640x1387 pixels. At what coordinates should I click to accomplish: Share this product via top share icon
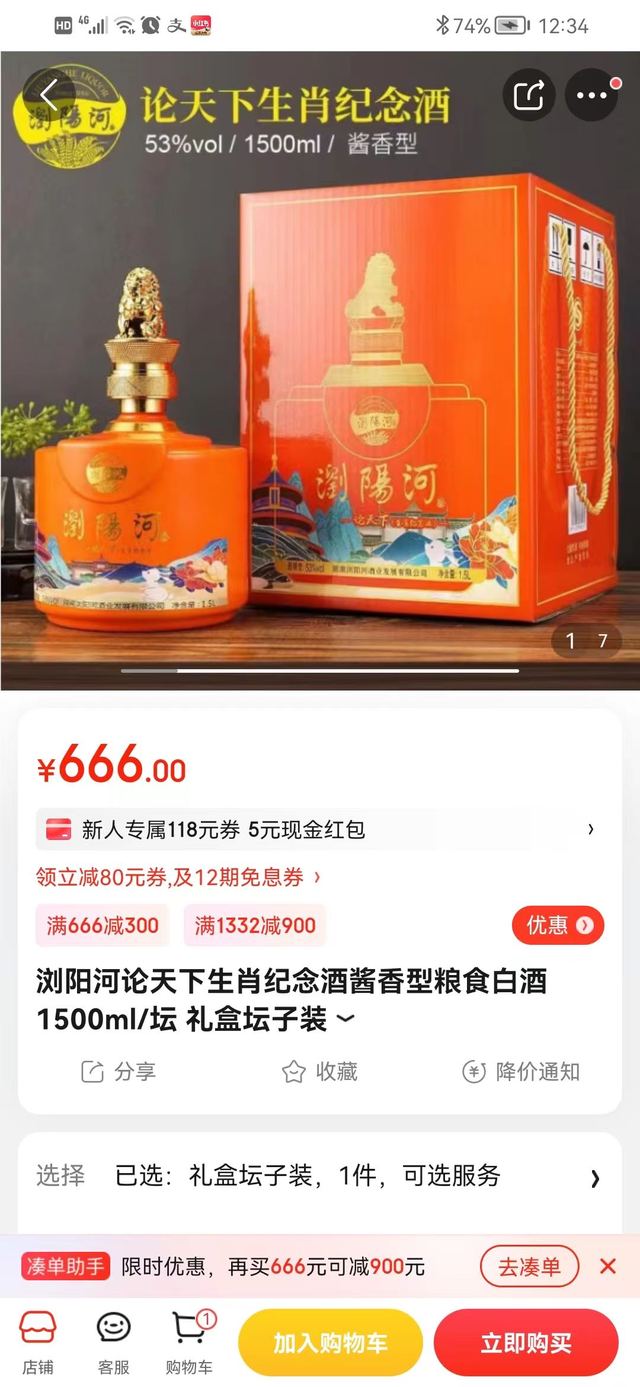click(528, 96)
